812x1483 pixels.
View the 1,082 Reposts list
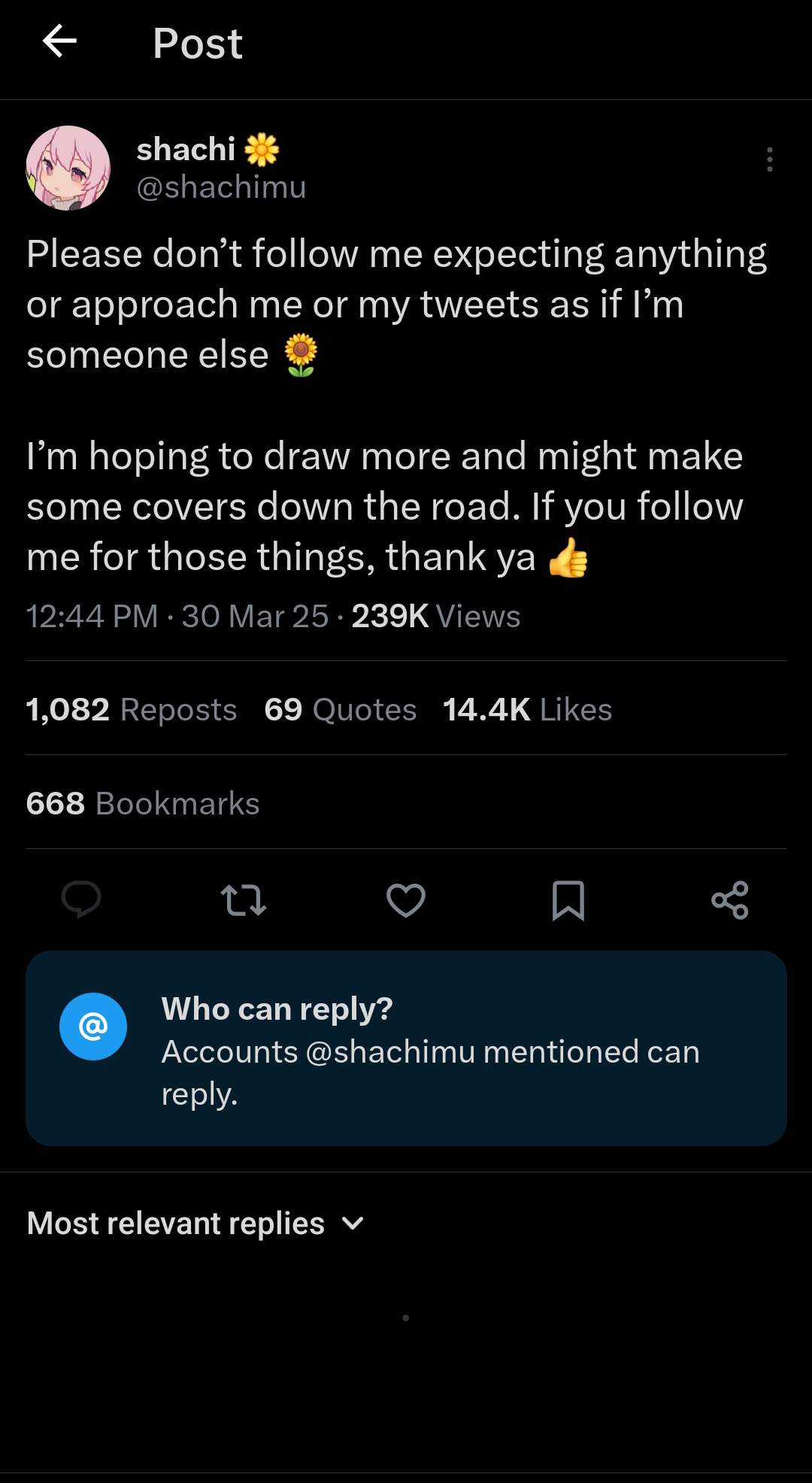[132, 709]
